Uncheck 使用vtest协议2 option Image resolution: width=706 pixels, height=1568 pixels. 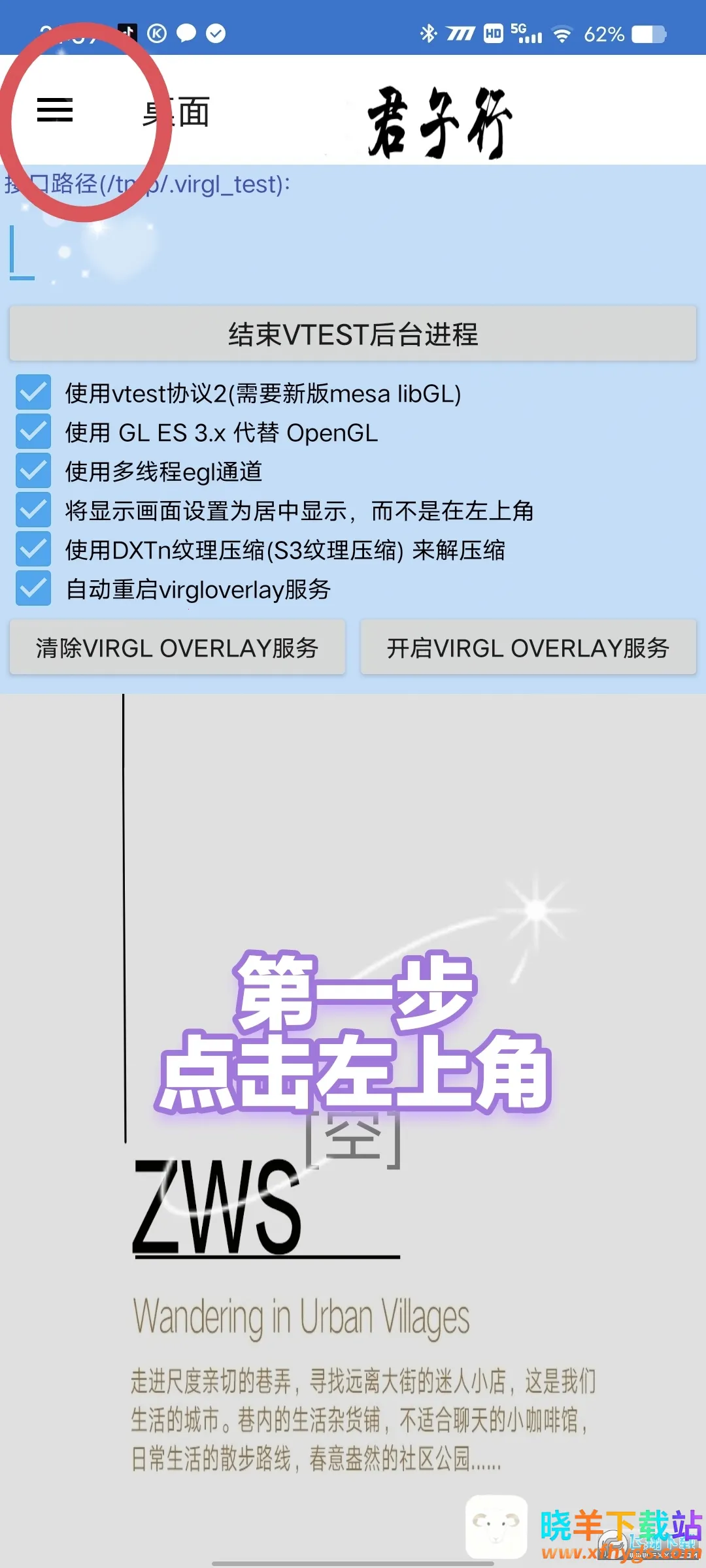[x=33, y=393]
